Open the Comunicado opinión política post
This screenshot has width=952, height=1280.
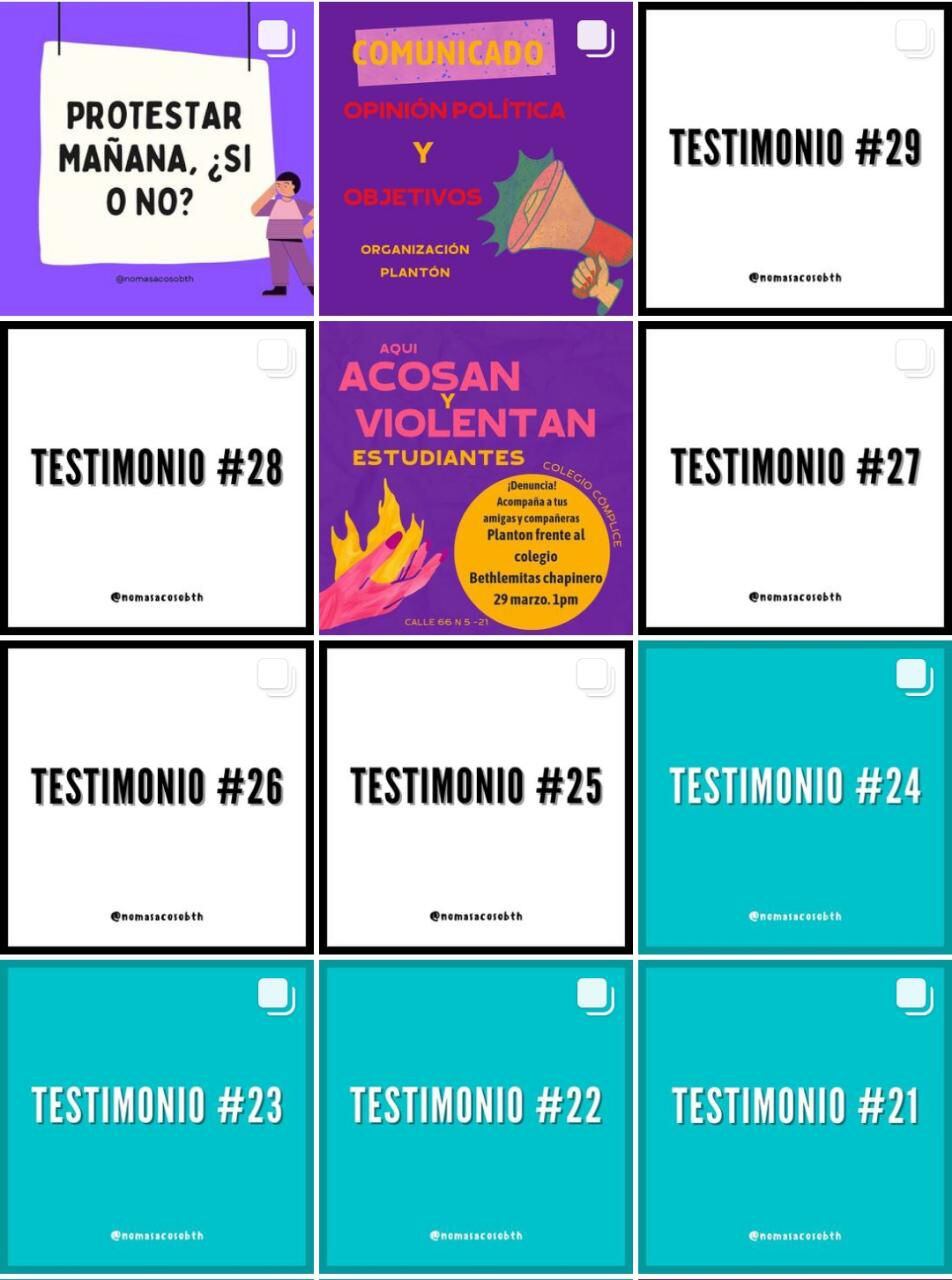[475, 158]
